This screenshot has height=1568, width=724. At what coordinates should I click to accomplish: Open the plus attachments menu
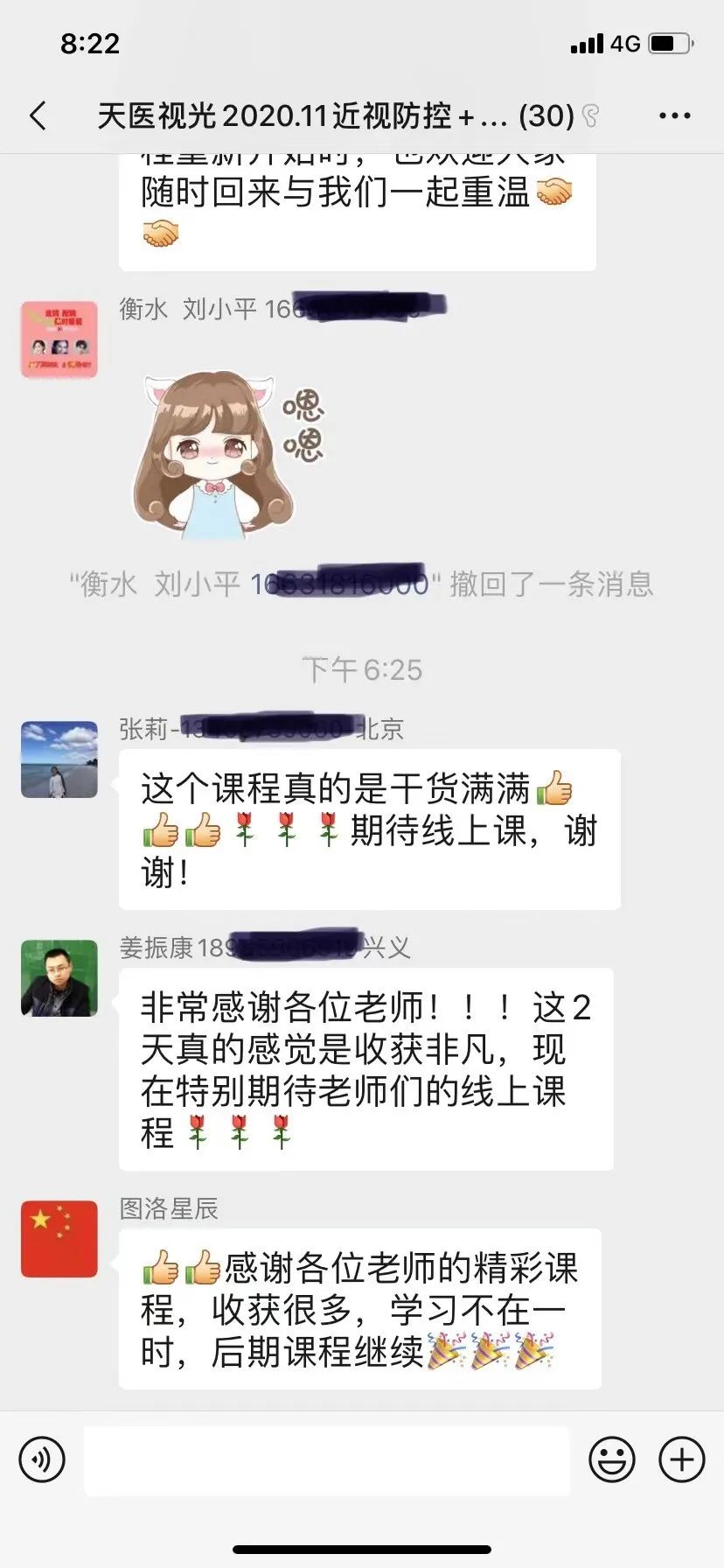pos(681,1459)
